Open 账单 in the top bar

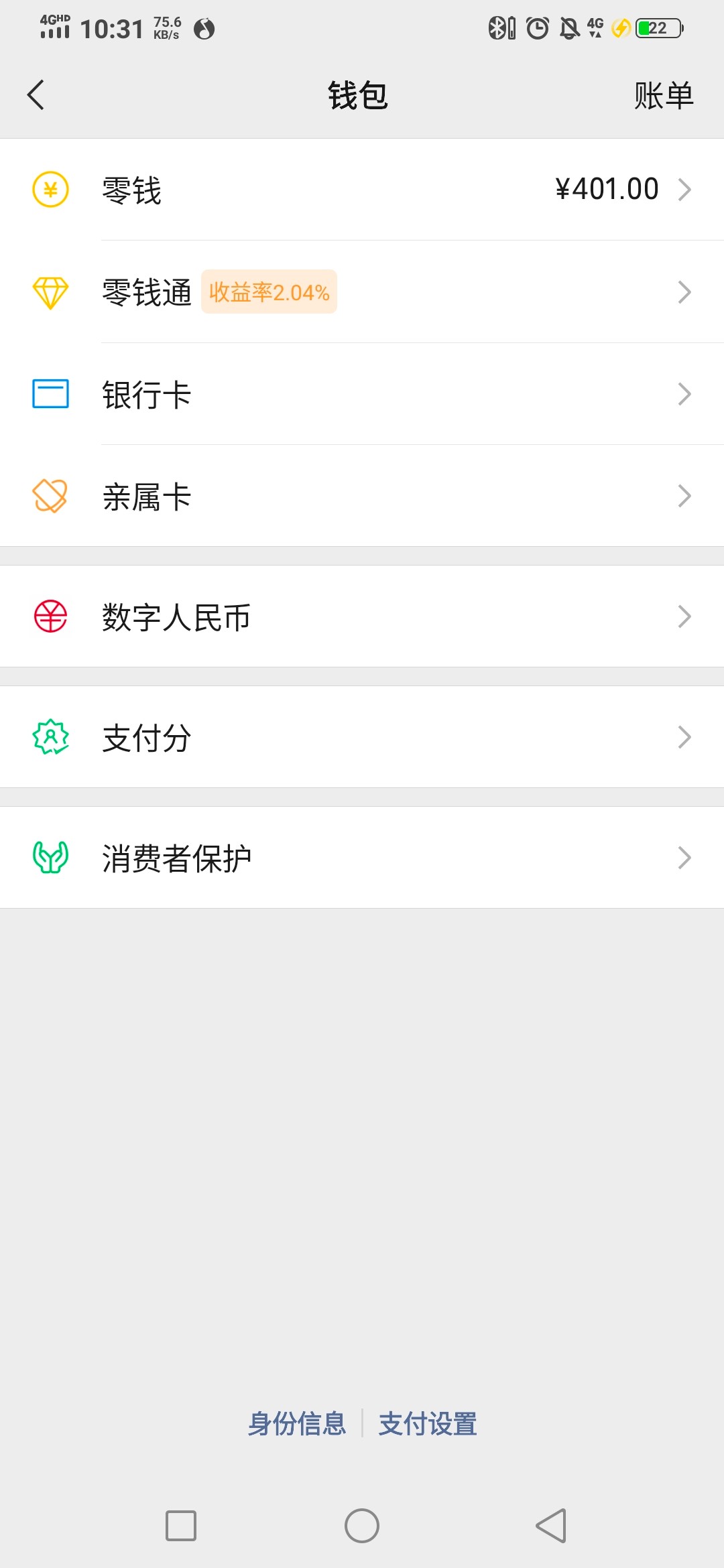(663, 95)
